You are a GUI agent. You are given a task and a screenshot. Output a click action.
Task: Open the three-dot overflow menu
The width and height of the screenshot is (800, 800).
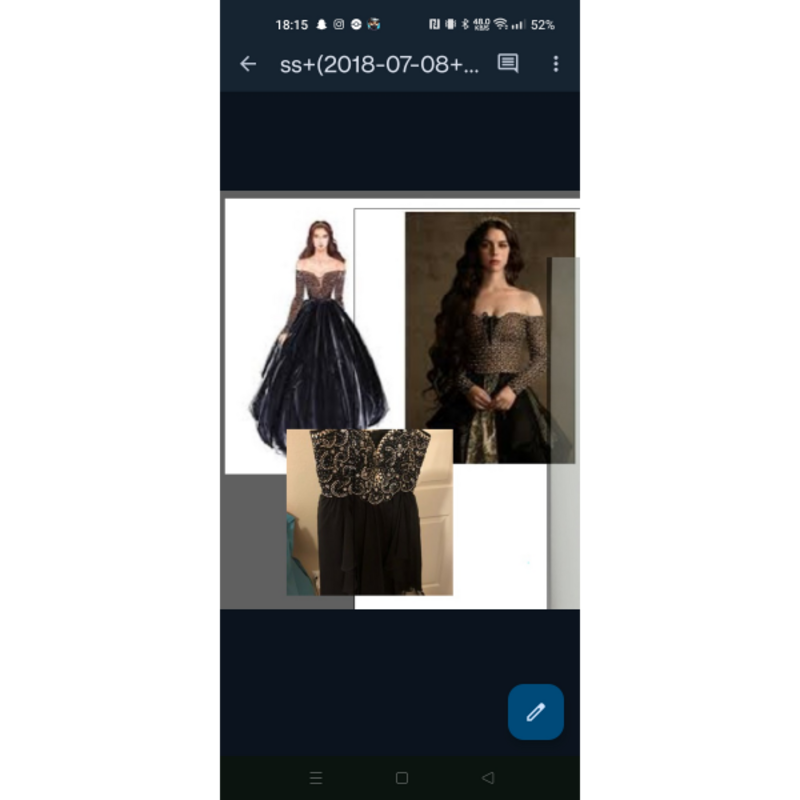point(556,64)
